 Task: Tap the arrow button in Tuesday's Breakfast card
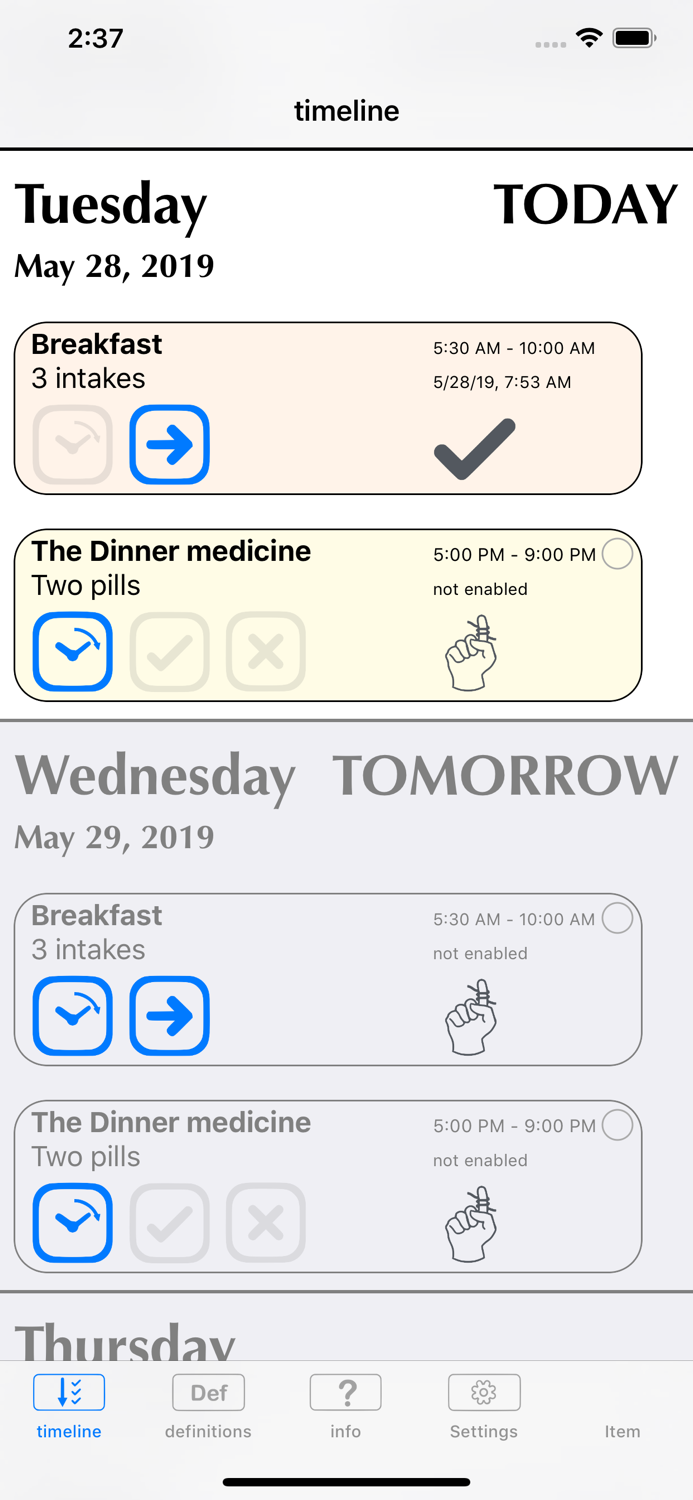[169, 445]
